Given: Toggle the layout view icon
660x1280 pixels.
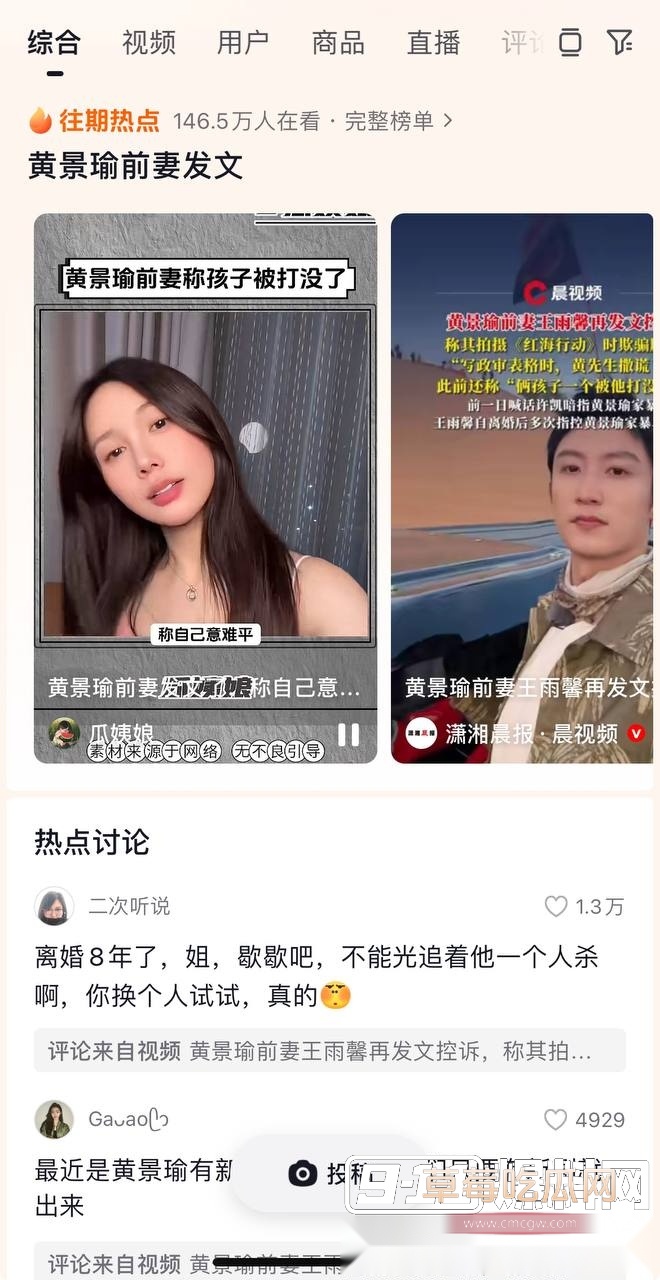Looking at the screenshot, I should point(569,42).
